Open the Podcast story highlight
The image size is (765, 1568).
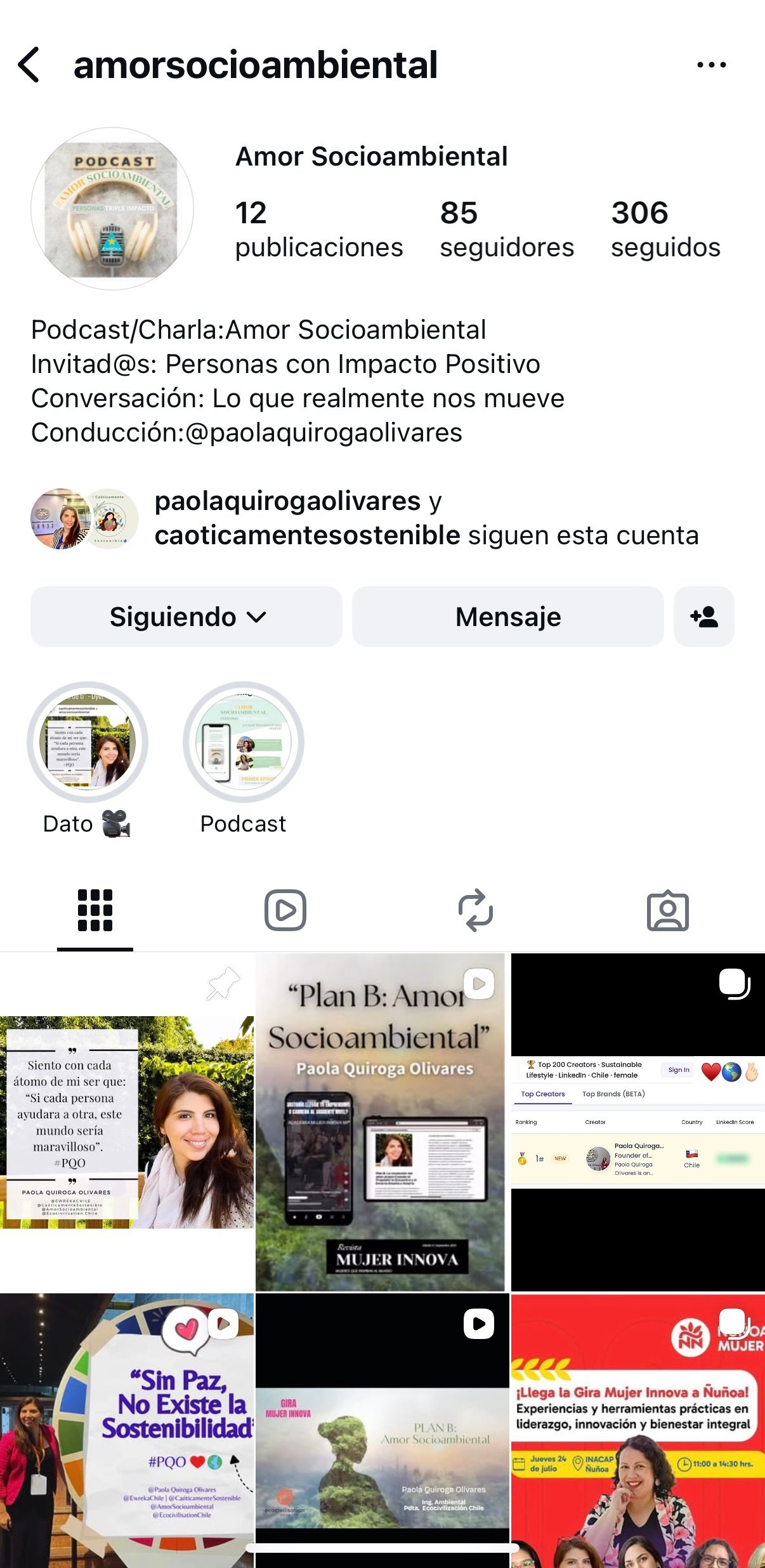coord(244,743)
